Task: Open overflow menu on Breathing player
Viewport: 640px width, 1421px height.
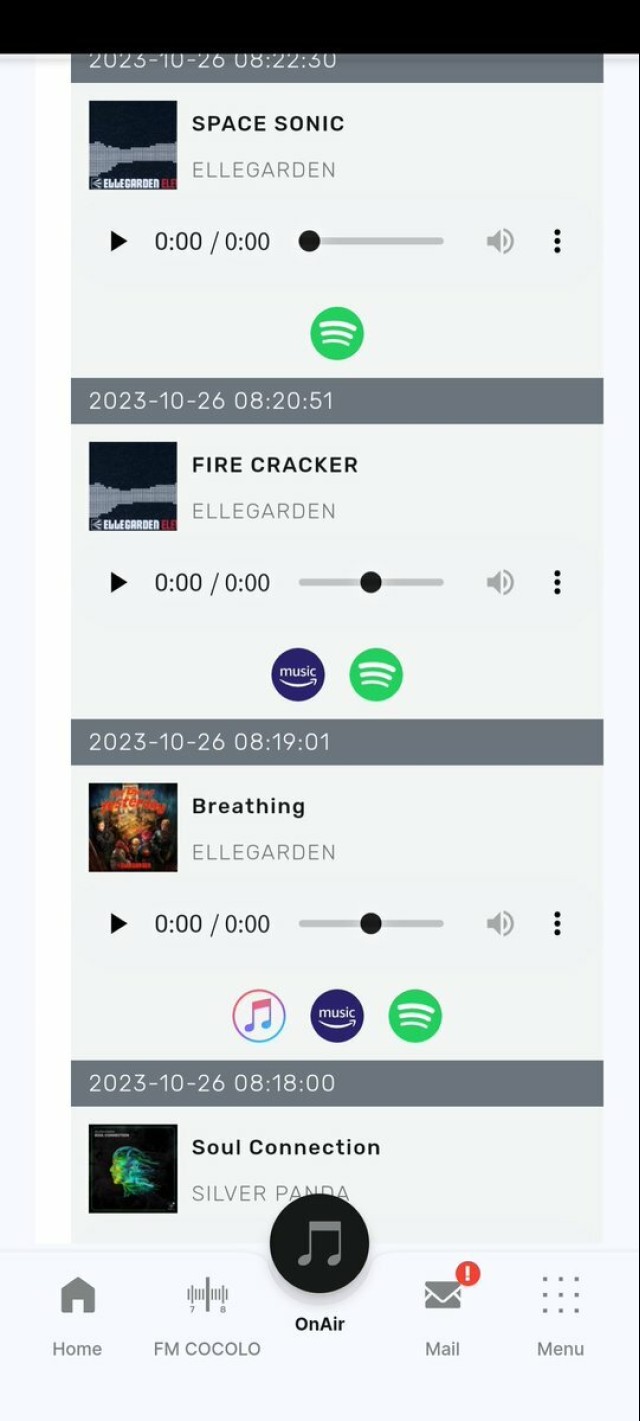Action: tap(557, 923)
